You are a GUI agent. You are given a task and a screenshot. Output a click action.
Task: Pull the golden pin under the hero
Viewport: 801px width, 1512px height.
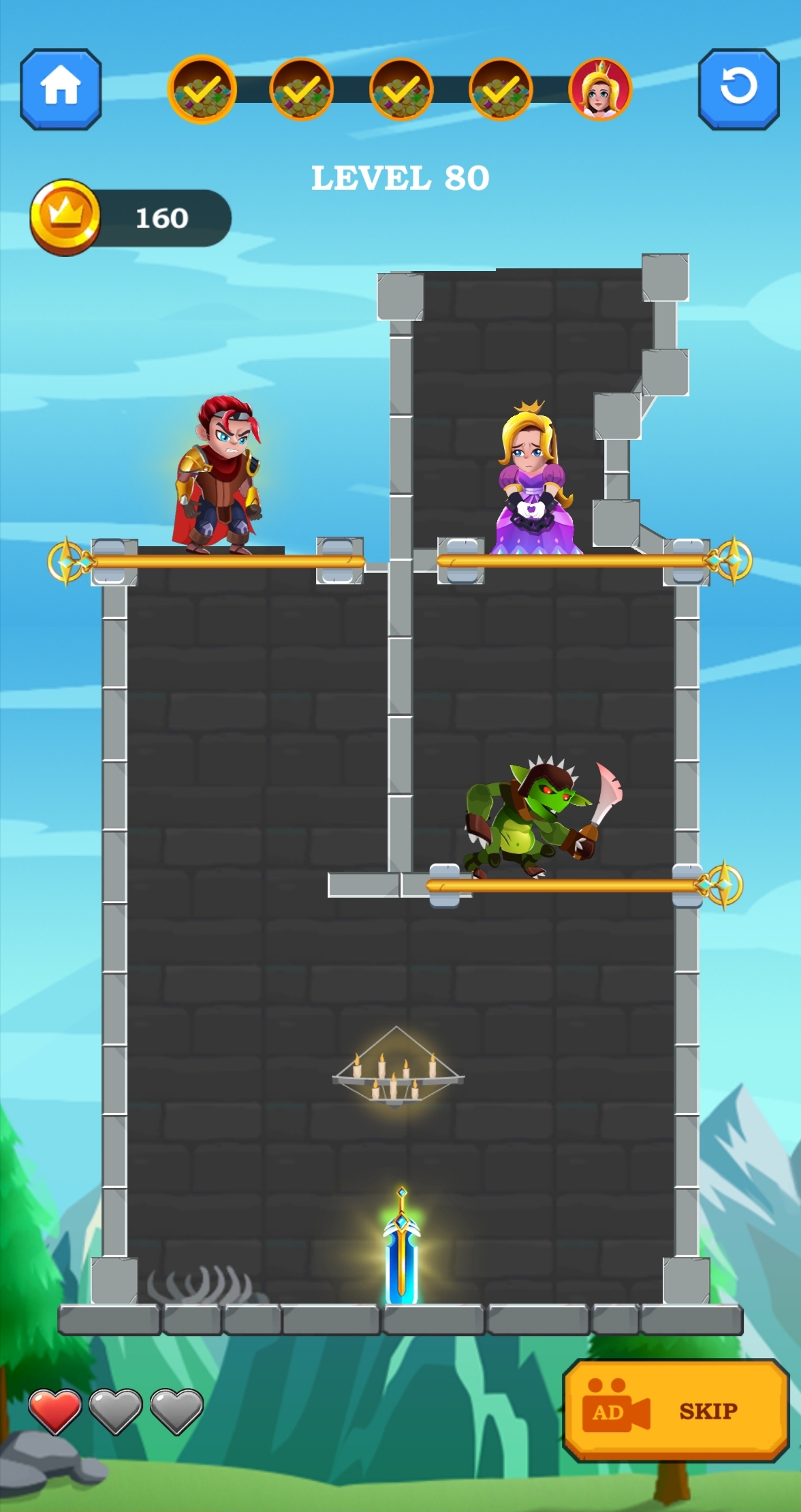click(x=68, y=561)
